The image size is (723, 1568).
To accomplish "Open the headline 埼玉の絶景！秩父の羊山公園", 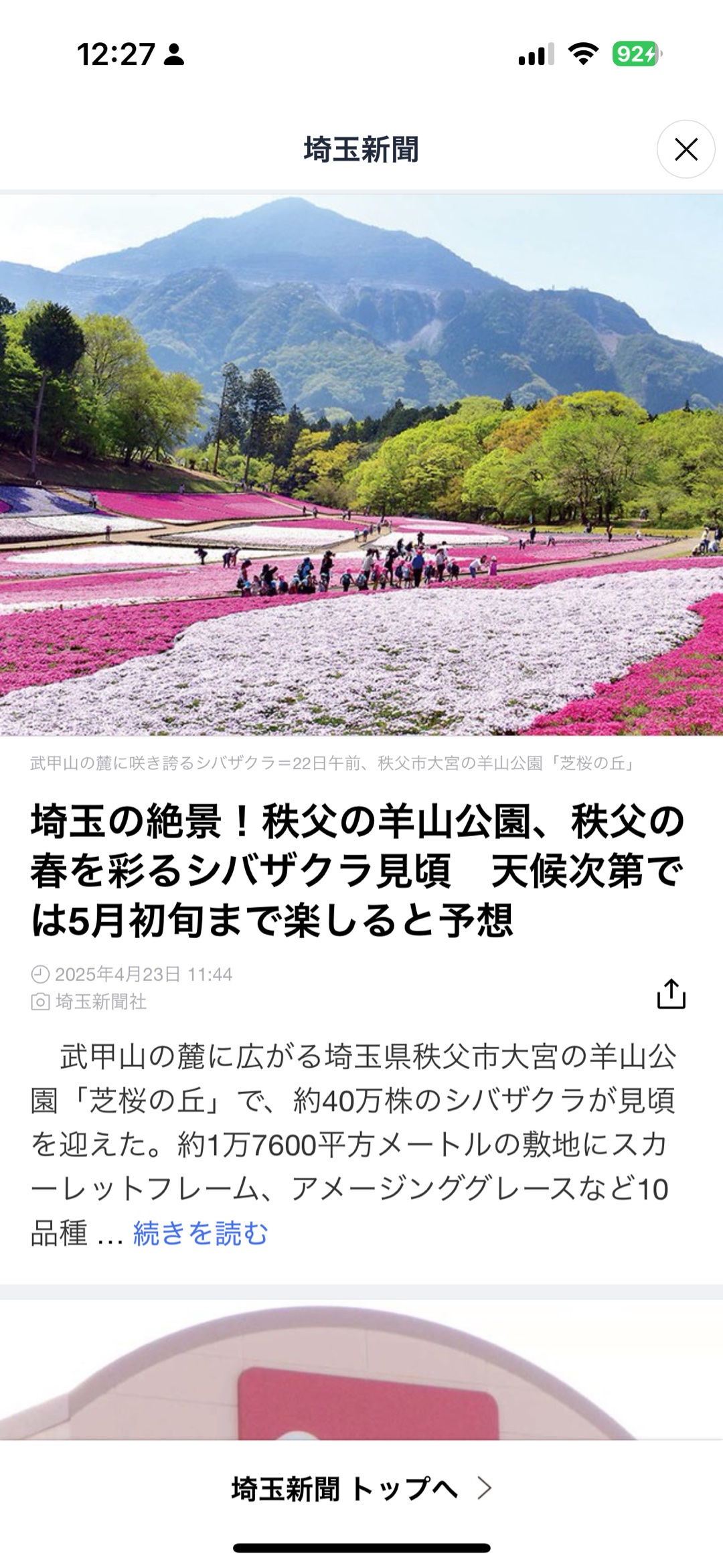I will pyautogui.click(x=357, y=870).
